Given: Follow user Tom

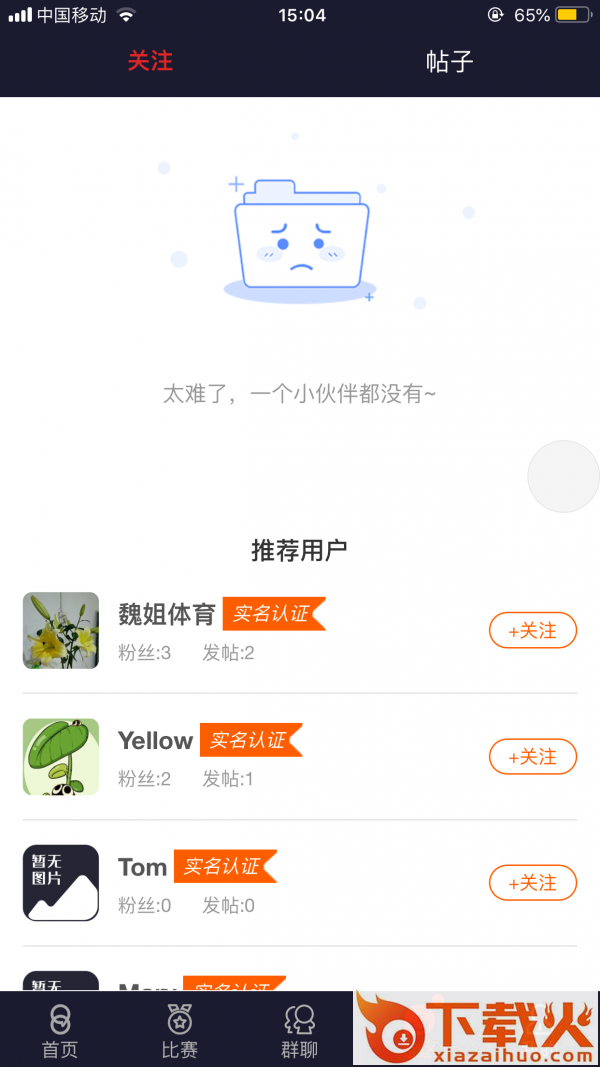Looking at the screenshot, I should pyautogui.click(x=532, y=883).
